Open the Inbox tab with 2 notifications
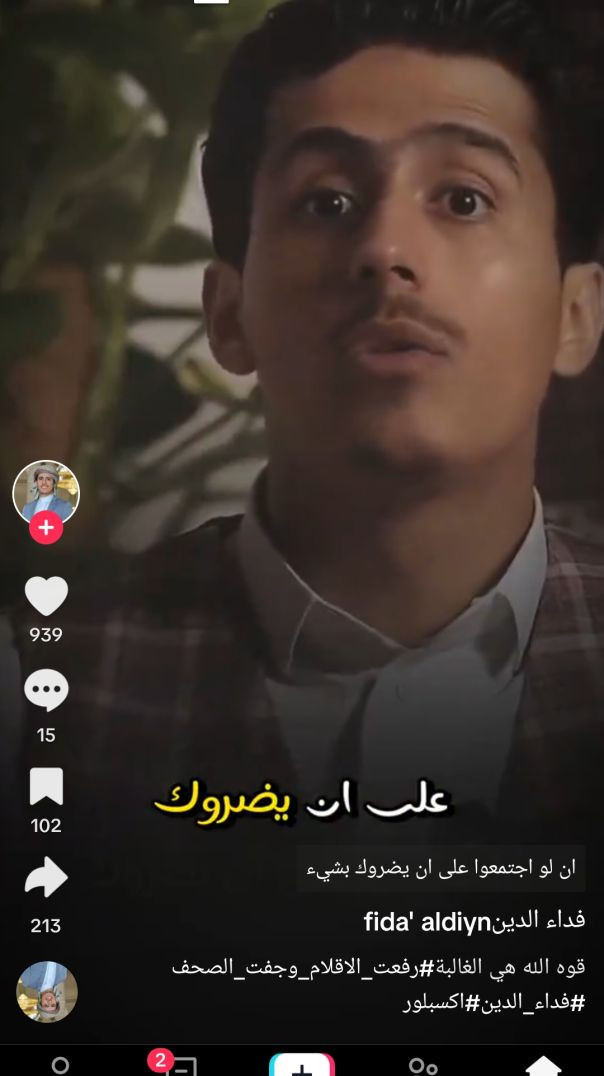Viewport: 604px width, 1076px height. pyautogui.click(x=180, y=1066)
